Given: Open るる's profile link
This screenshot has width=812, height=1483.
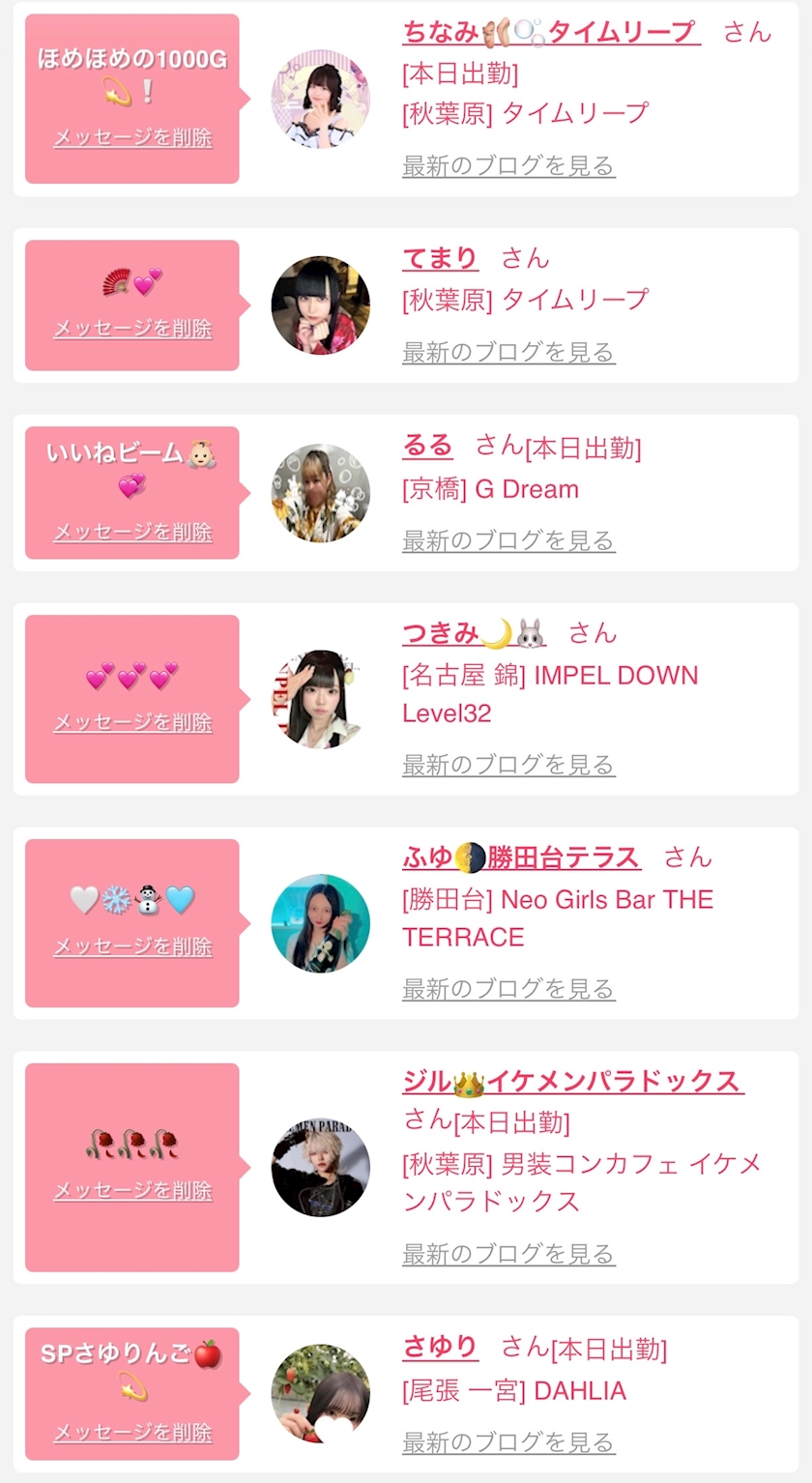Looking at the screenshot, I should [x=427, y=446].
